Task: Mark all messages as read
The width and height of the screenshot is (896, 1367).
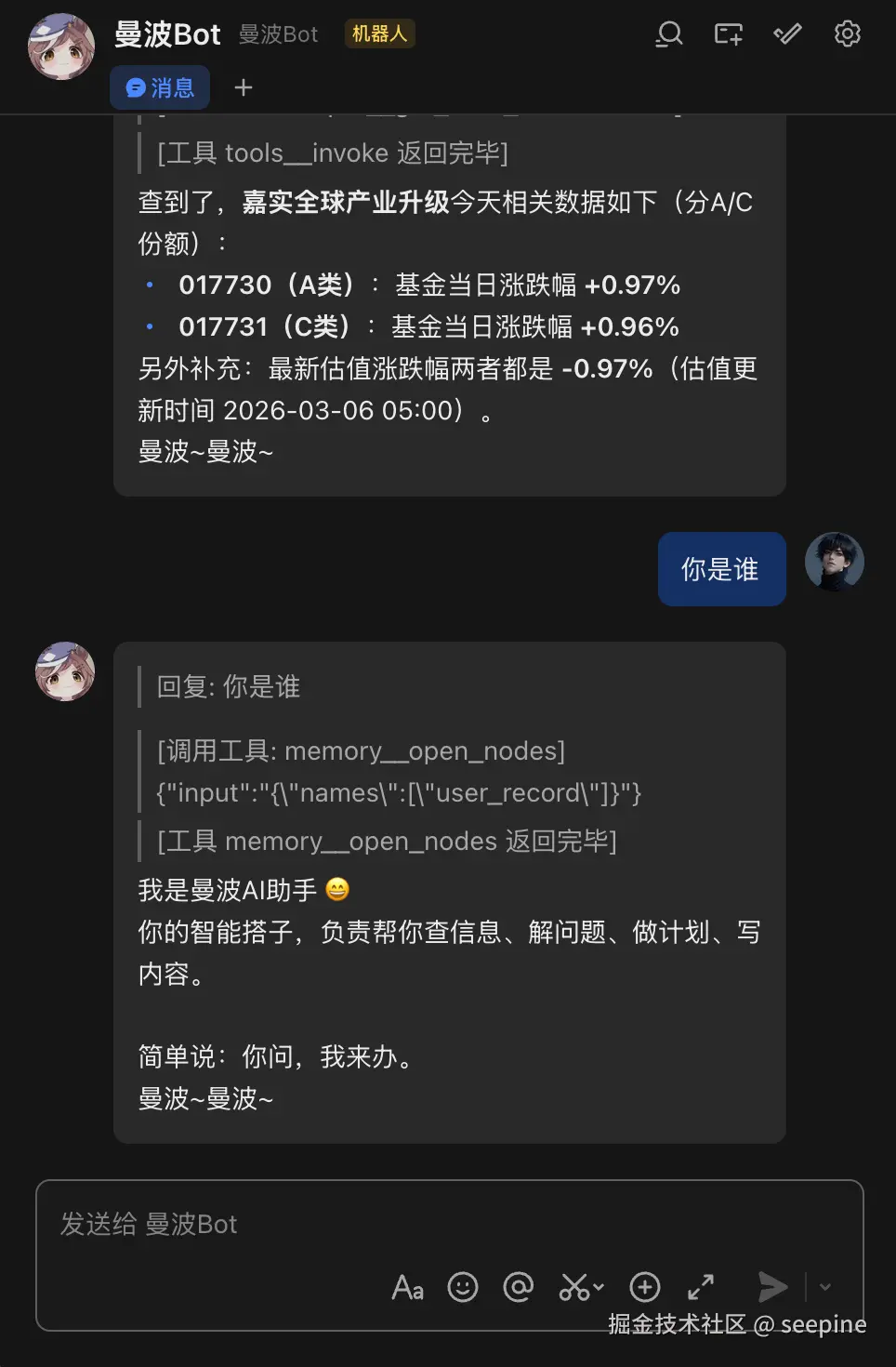Action: click(787, 33)
